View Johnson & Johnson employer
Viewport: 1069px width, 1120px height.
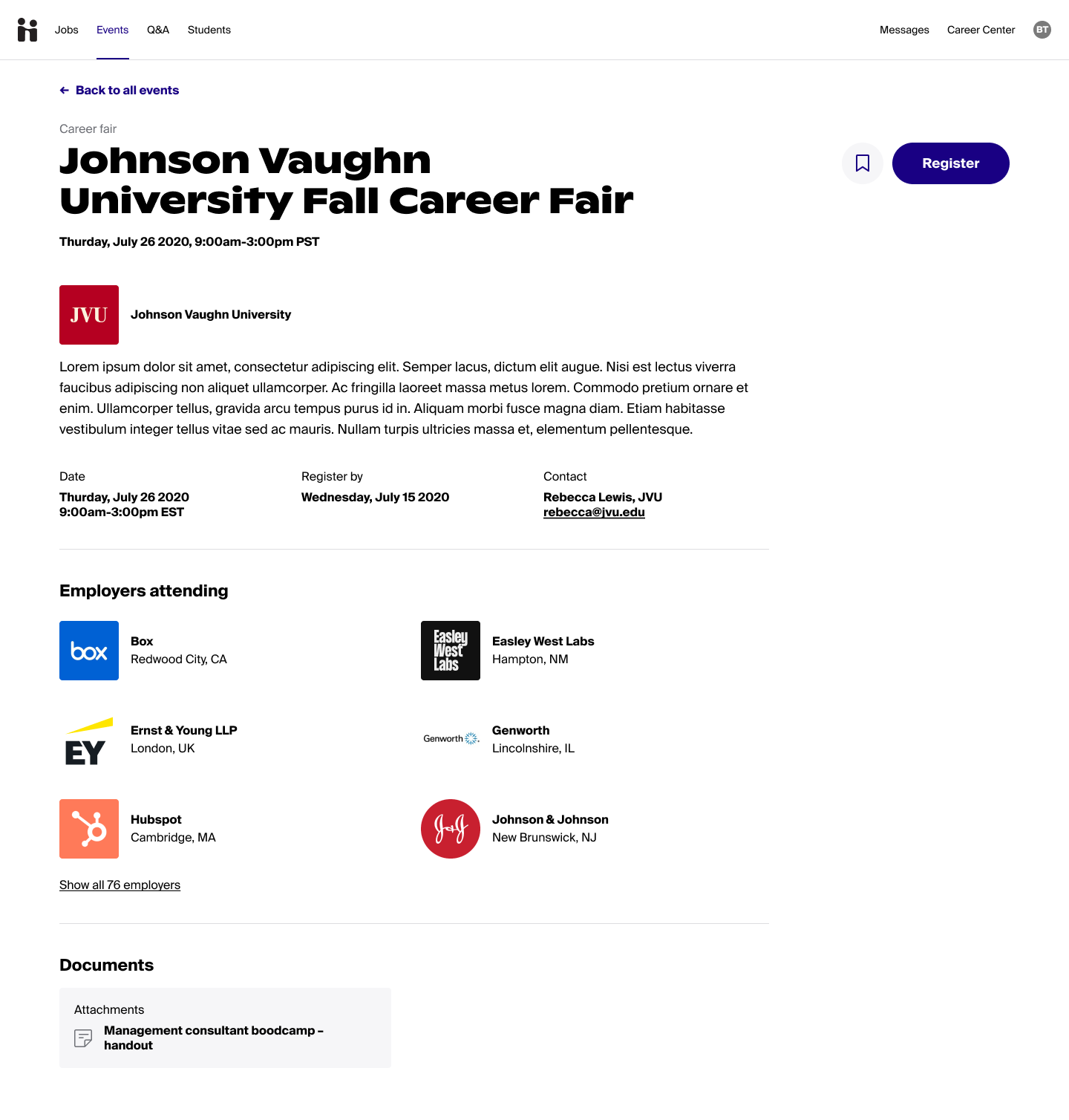(549, 819)
